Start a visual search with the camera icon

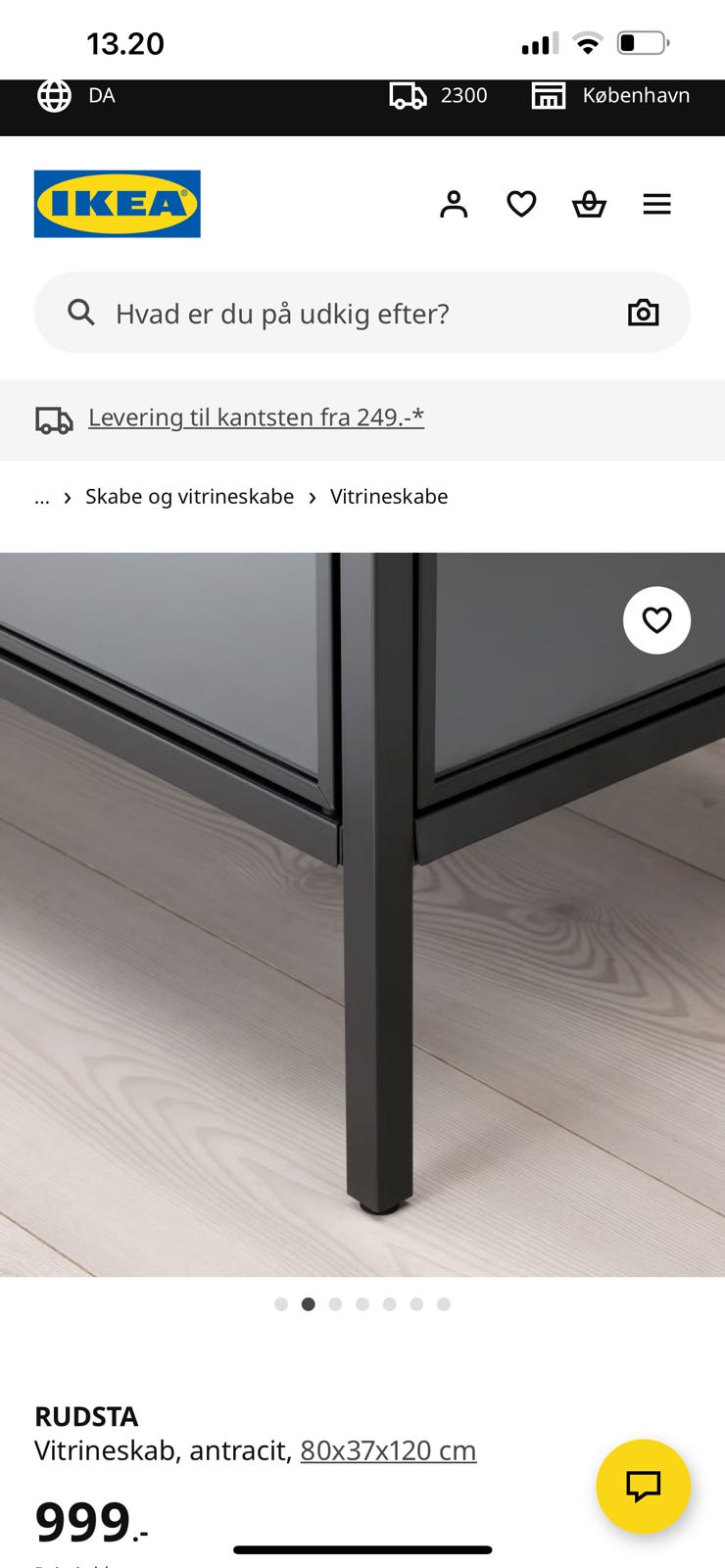pos(643,313)
